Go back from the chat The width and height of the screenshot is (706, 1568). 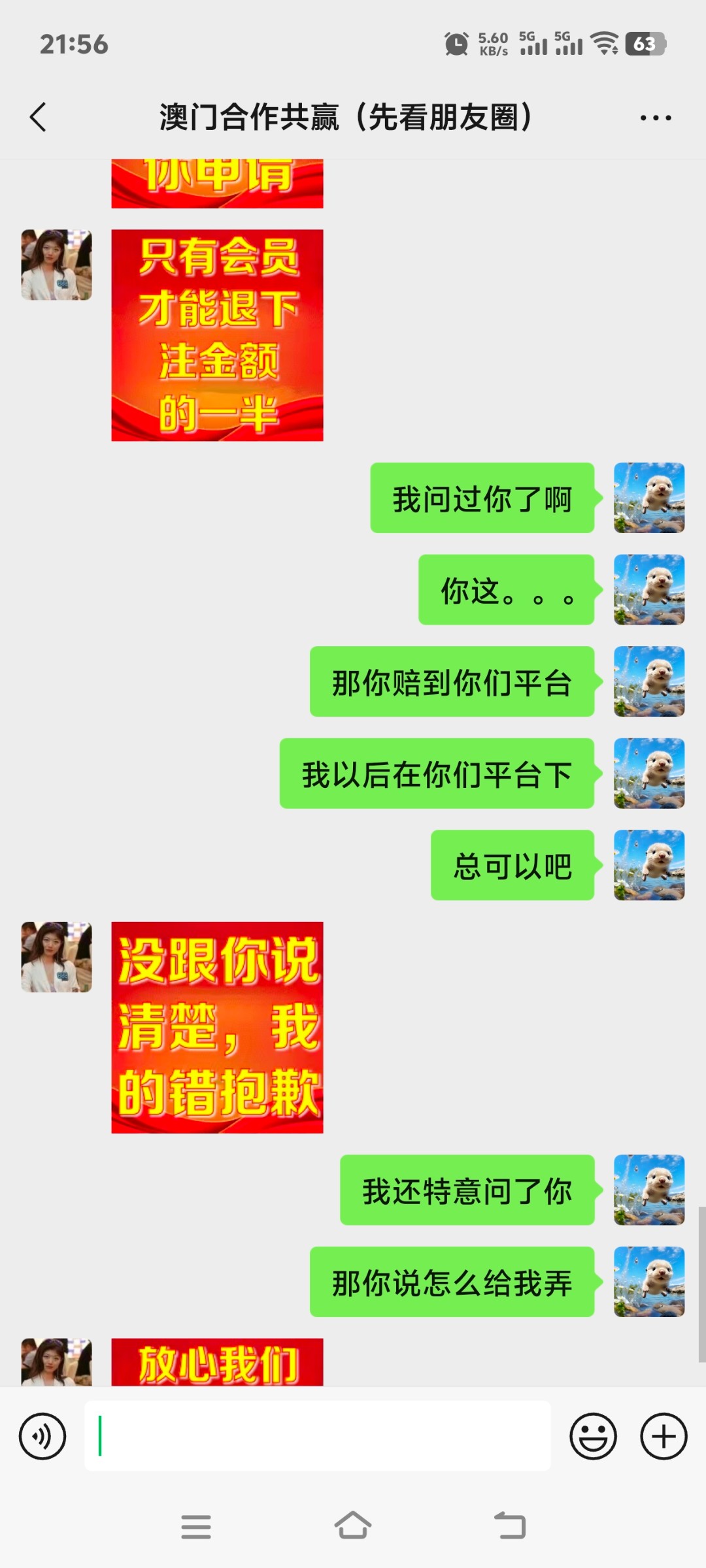pyautogui.click(x=38, y=118)
